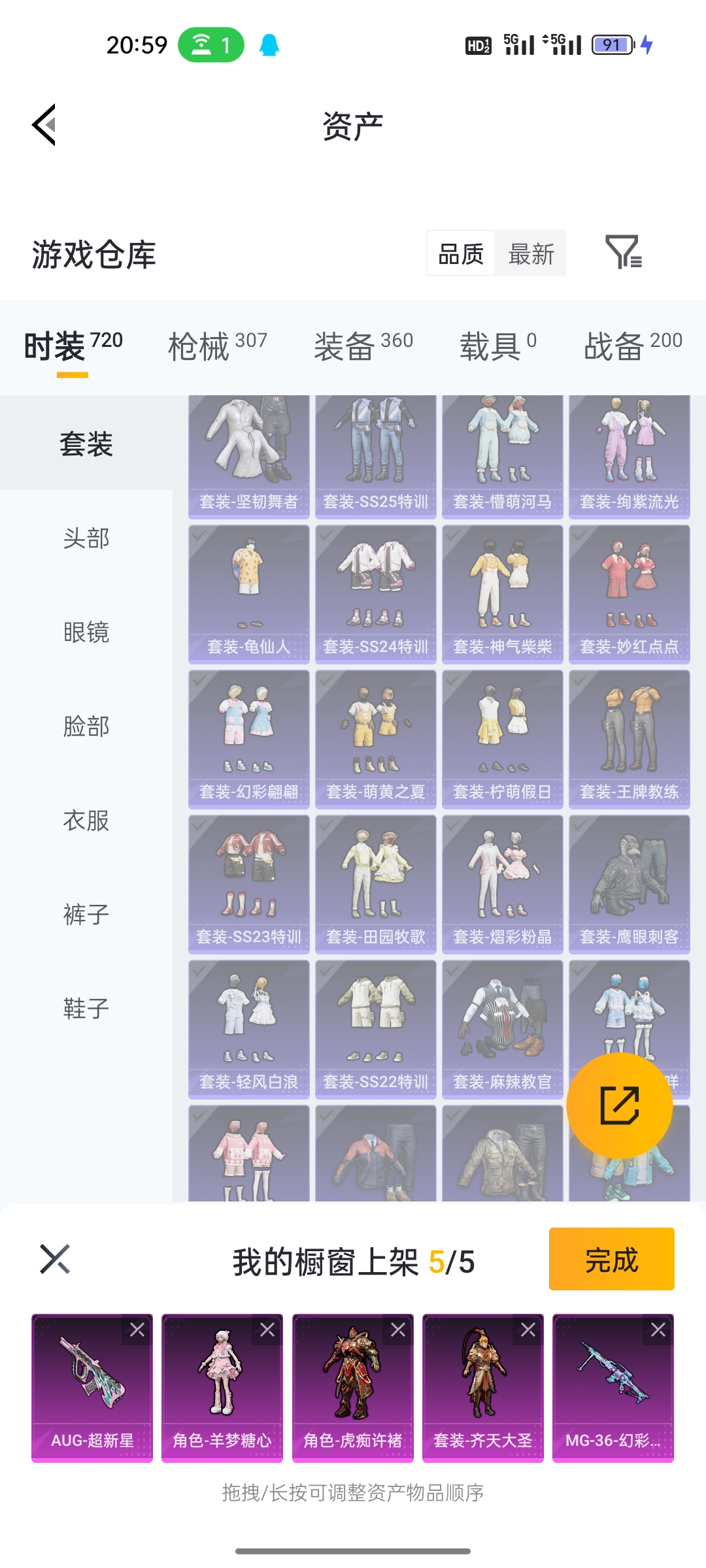Open the 载具 tab
The width and height of the screenshot is (706, 1568).
click(x=498, y=345)
